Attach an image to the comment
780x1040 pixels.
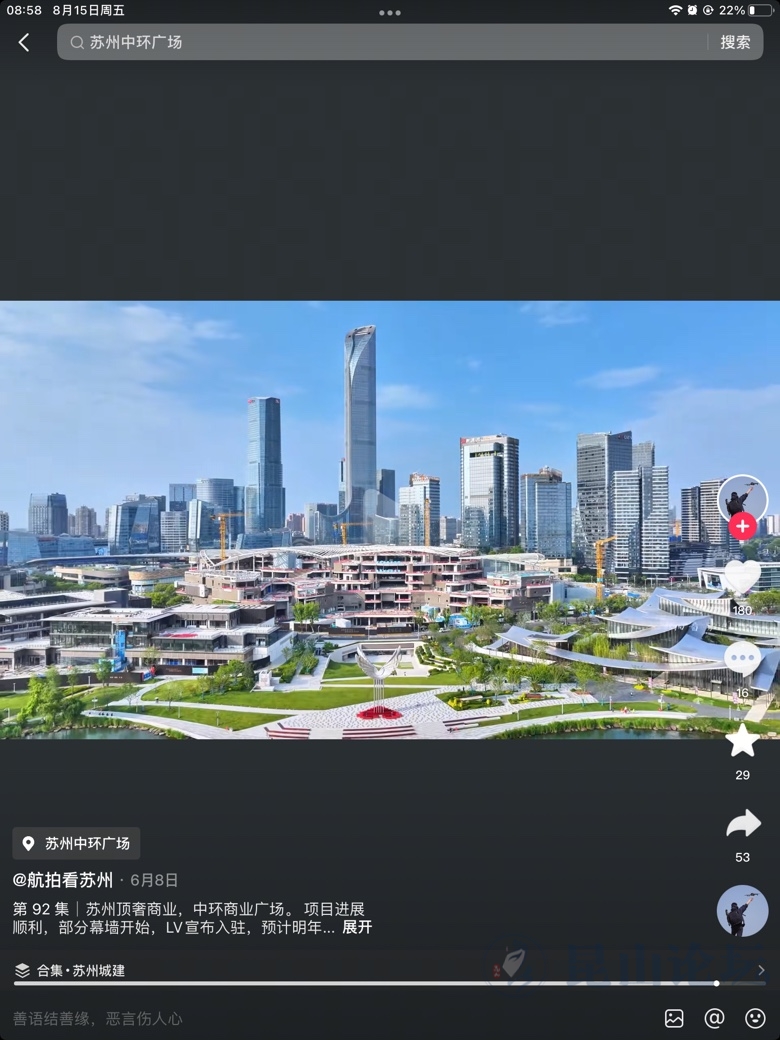674,1018
